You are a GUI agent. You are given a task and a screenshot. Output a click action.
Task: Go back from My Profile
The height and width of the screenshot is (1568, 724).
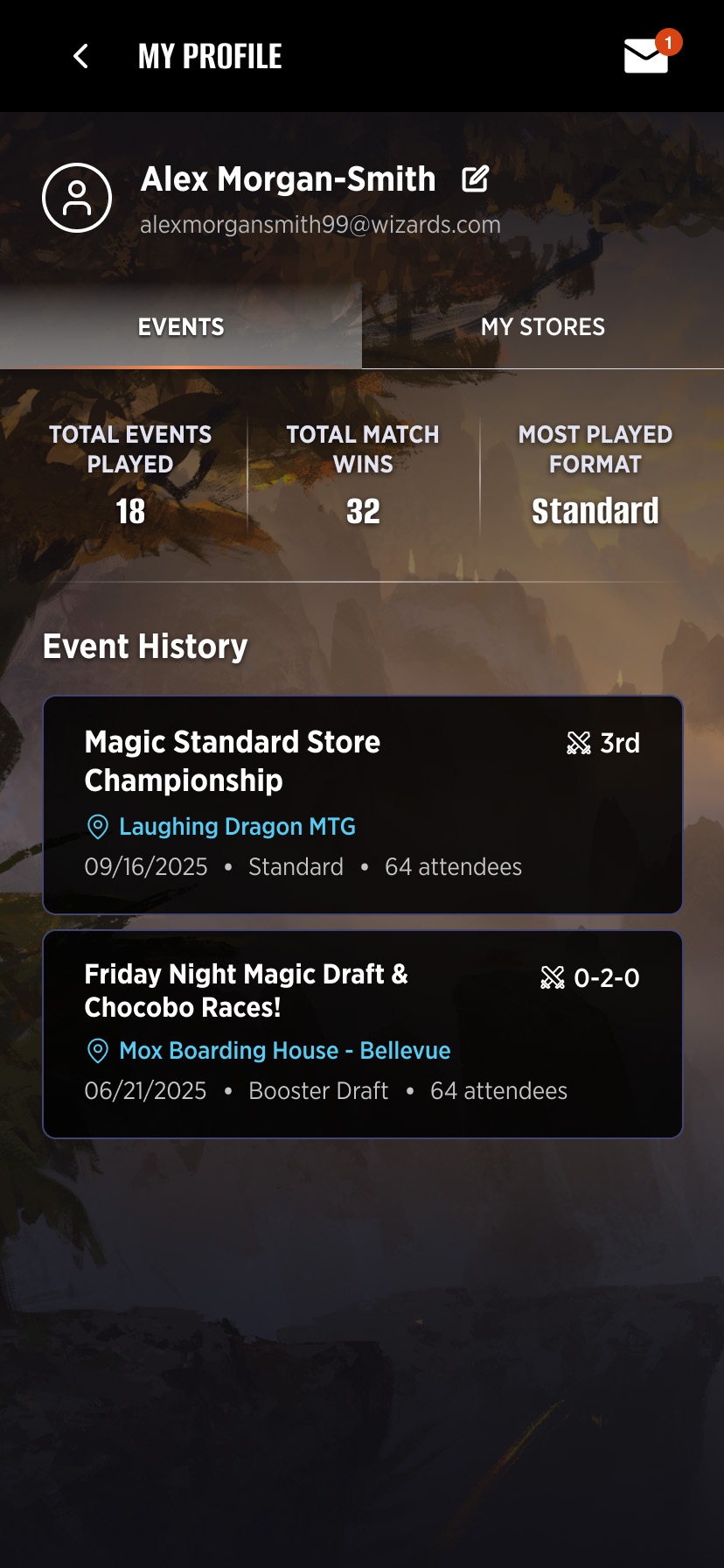[80, 57]
